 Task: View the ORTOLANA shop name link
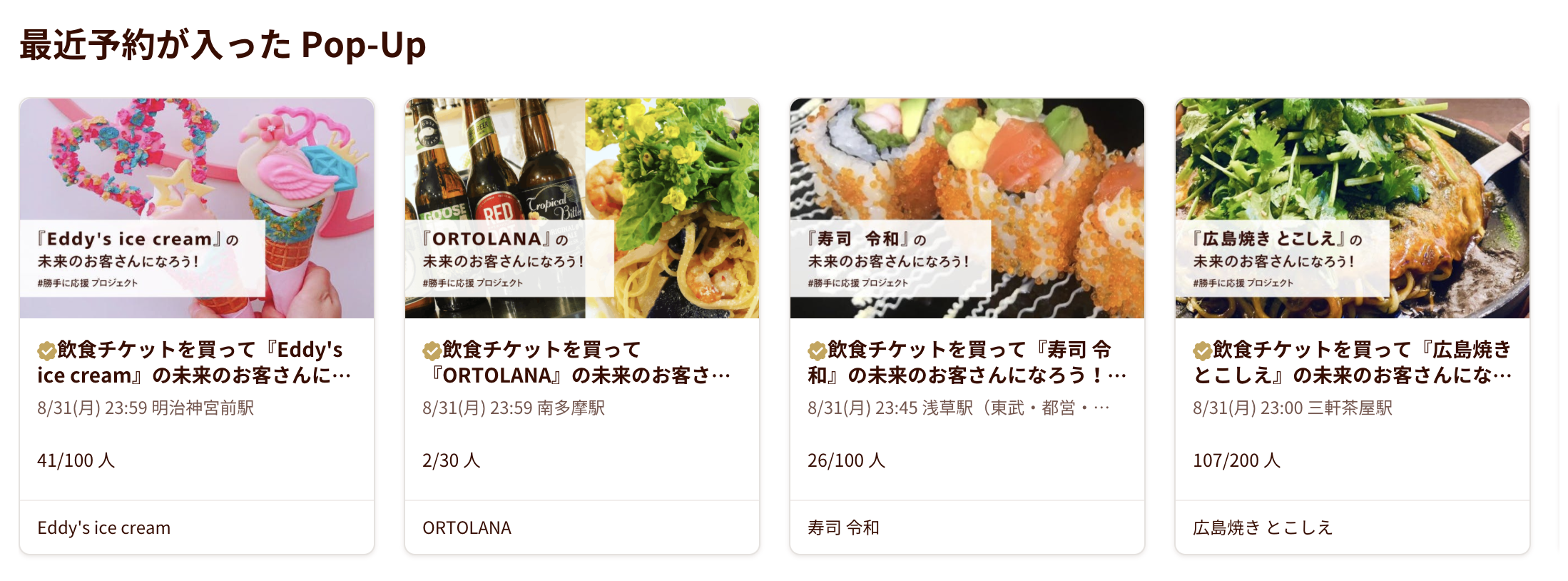click(467, 527)
